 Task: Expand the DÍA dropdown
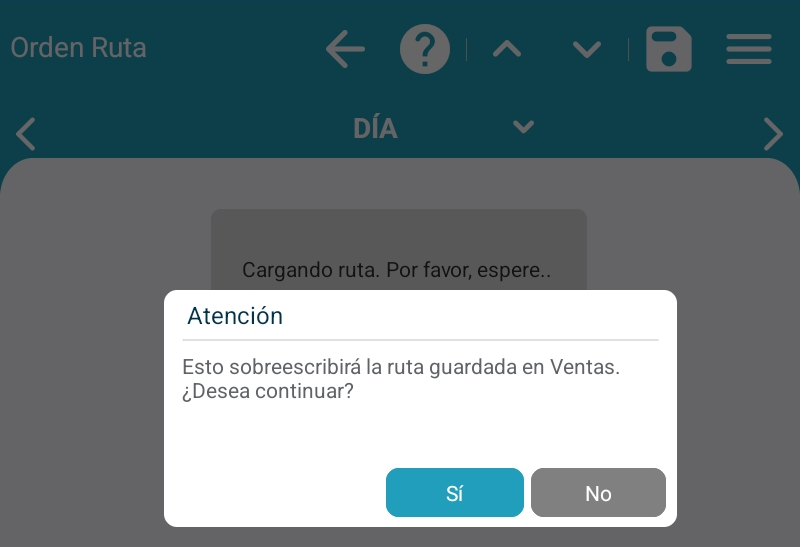(523, 127)
